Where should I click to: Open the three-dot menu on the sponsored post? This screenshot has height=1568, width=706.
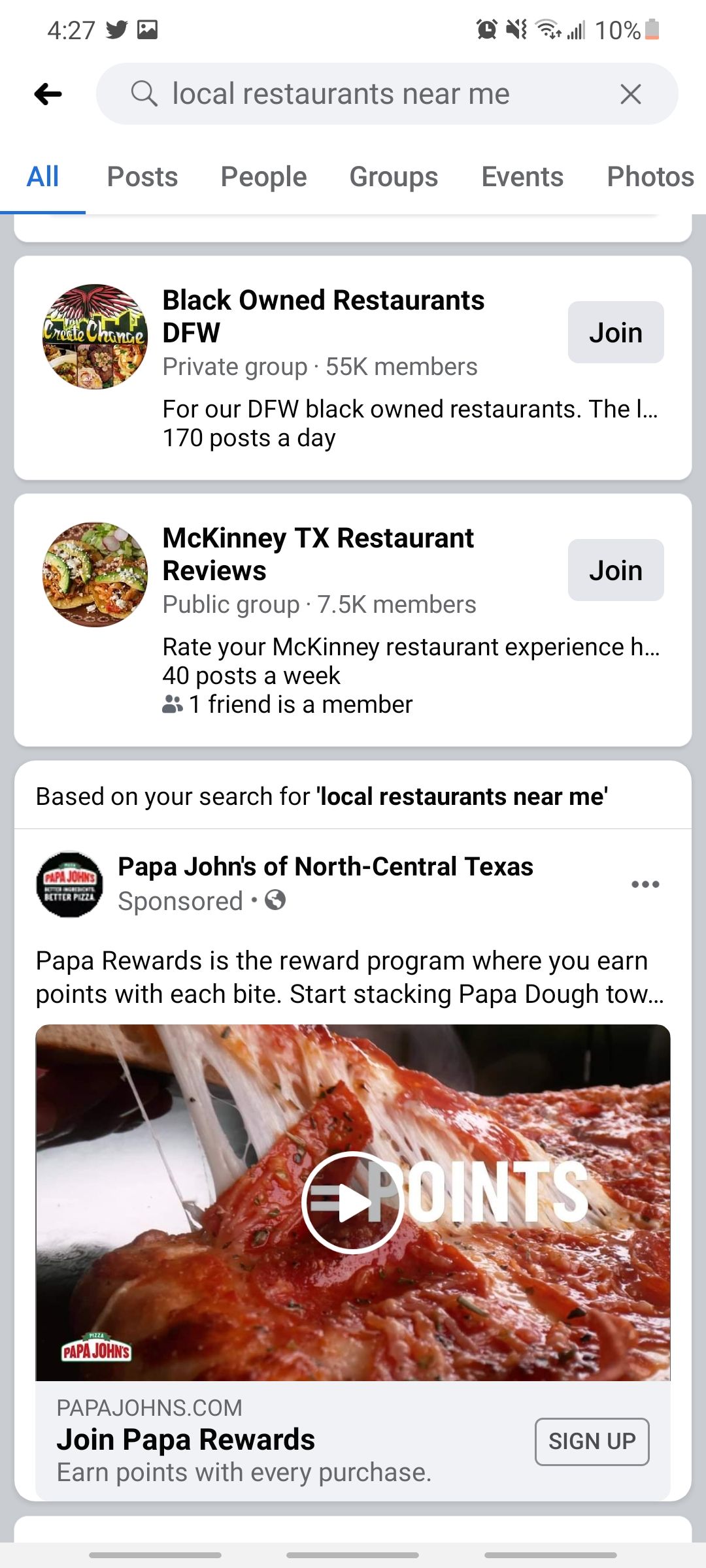point(645,884)
